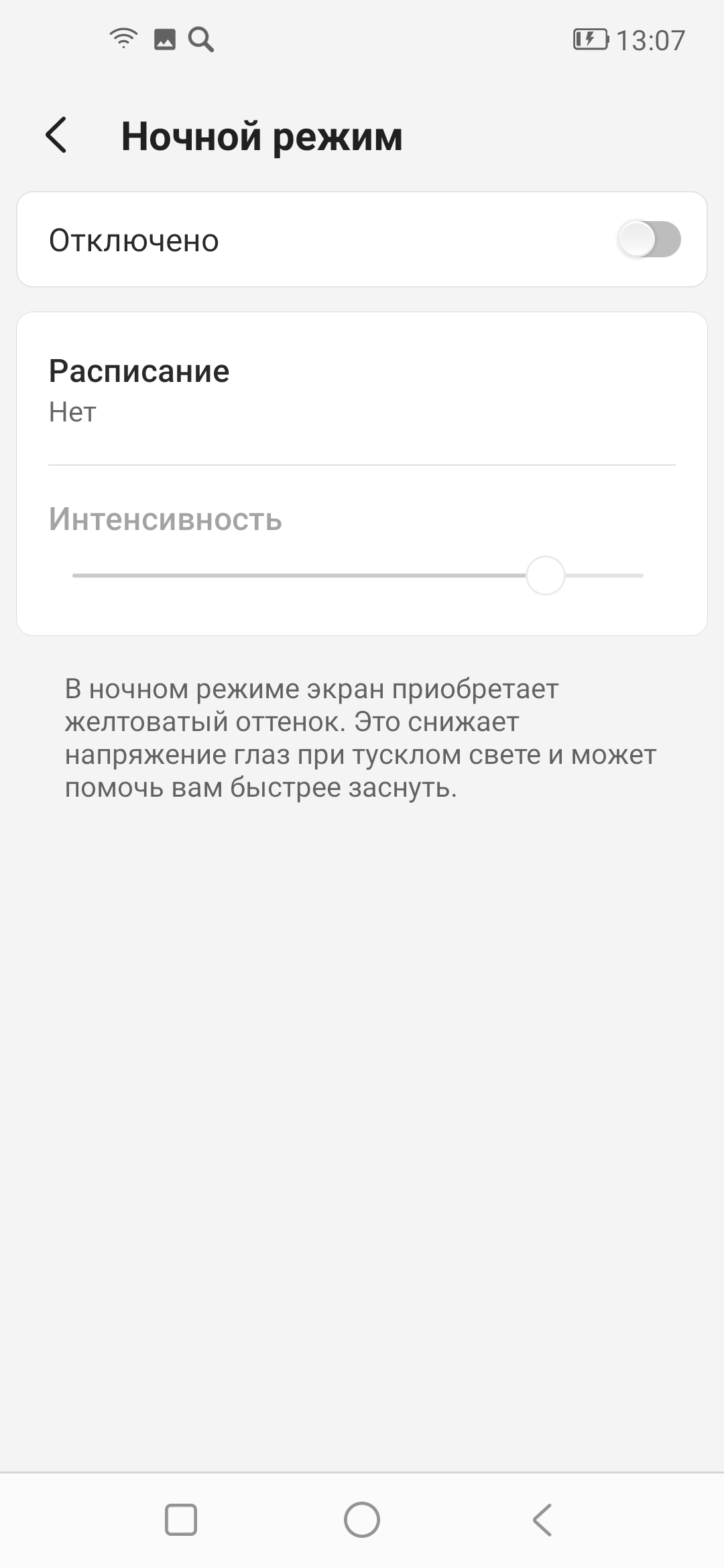Open the Расписание schedule setting
The image size is (724, 1568).
click(x=362, y=390)
